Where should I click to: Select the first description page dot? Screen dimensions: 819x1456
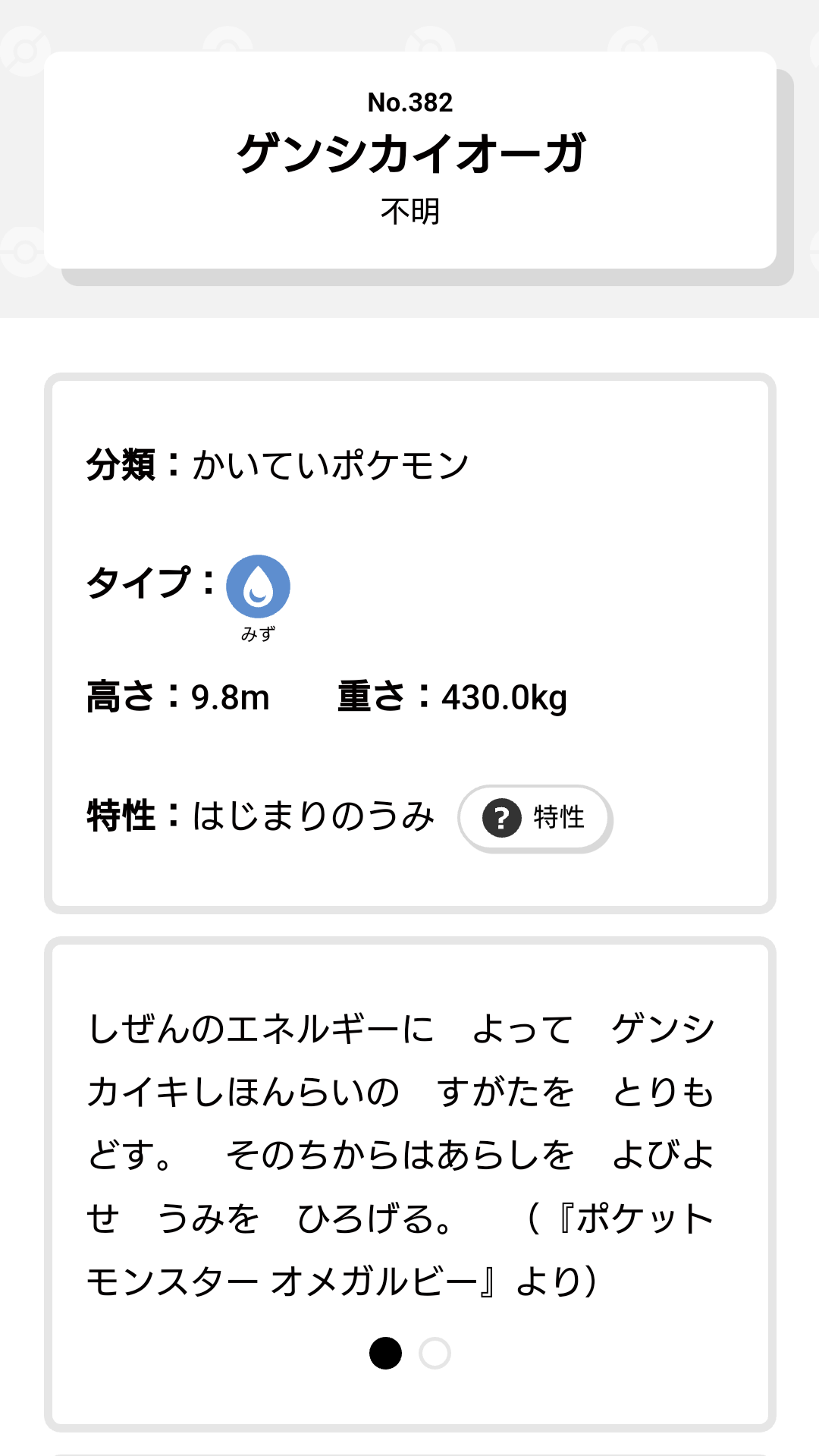coord(385,1354)
